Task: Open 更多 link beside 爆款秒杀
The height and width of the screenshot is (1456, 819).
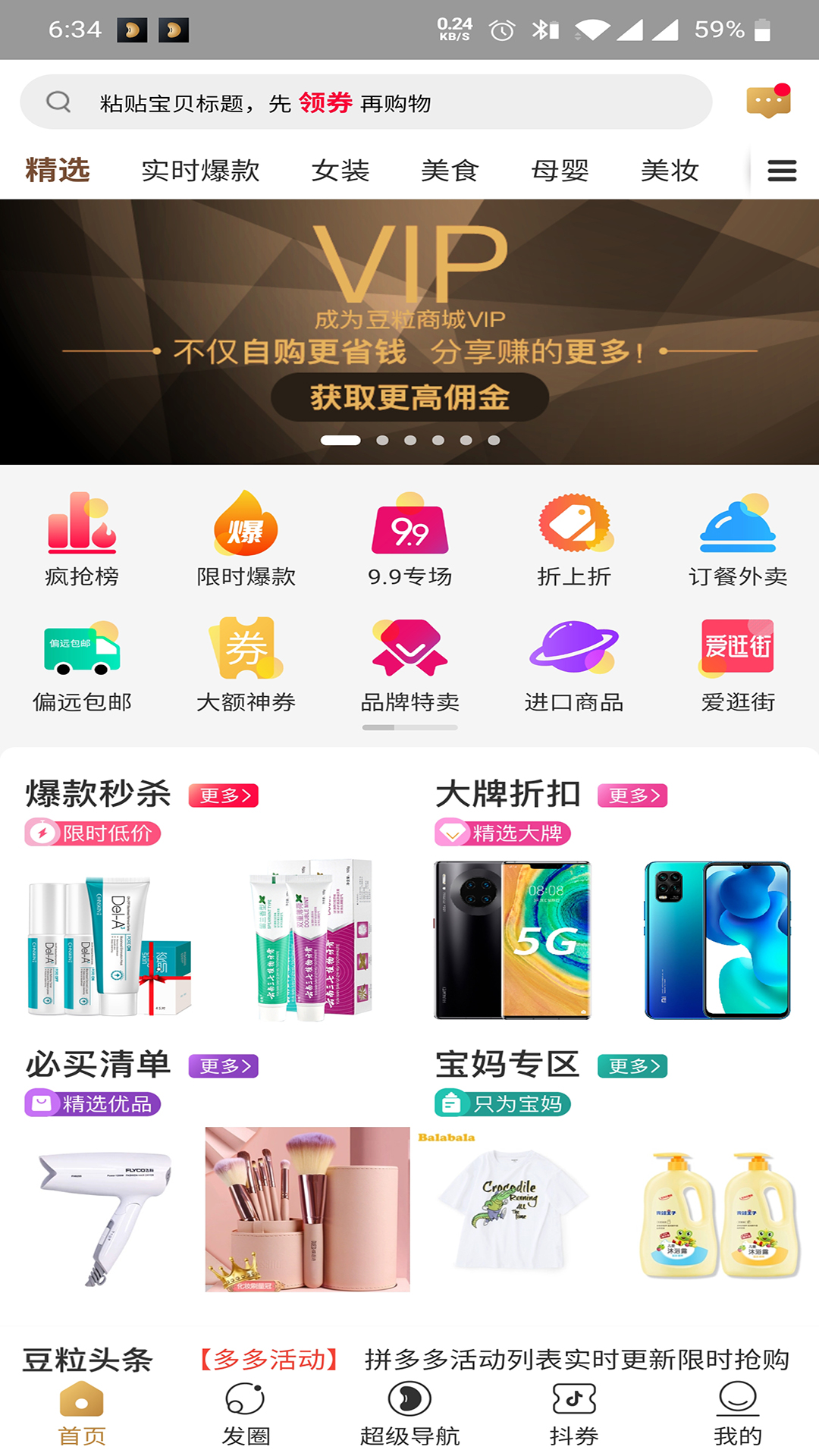Action: 225,796
